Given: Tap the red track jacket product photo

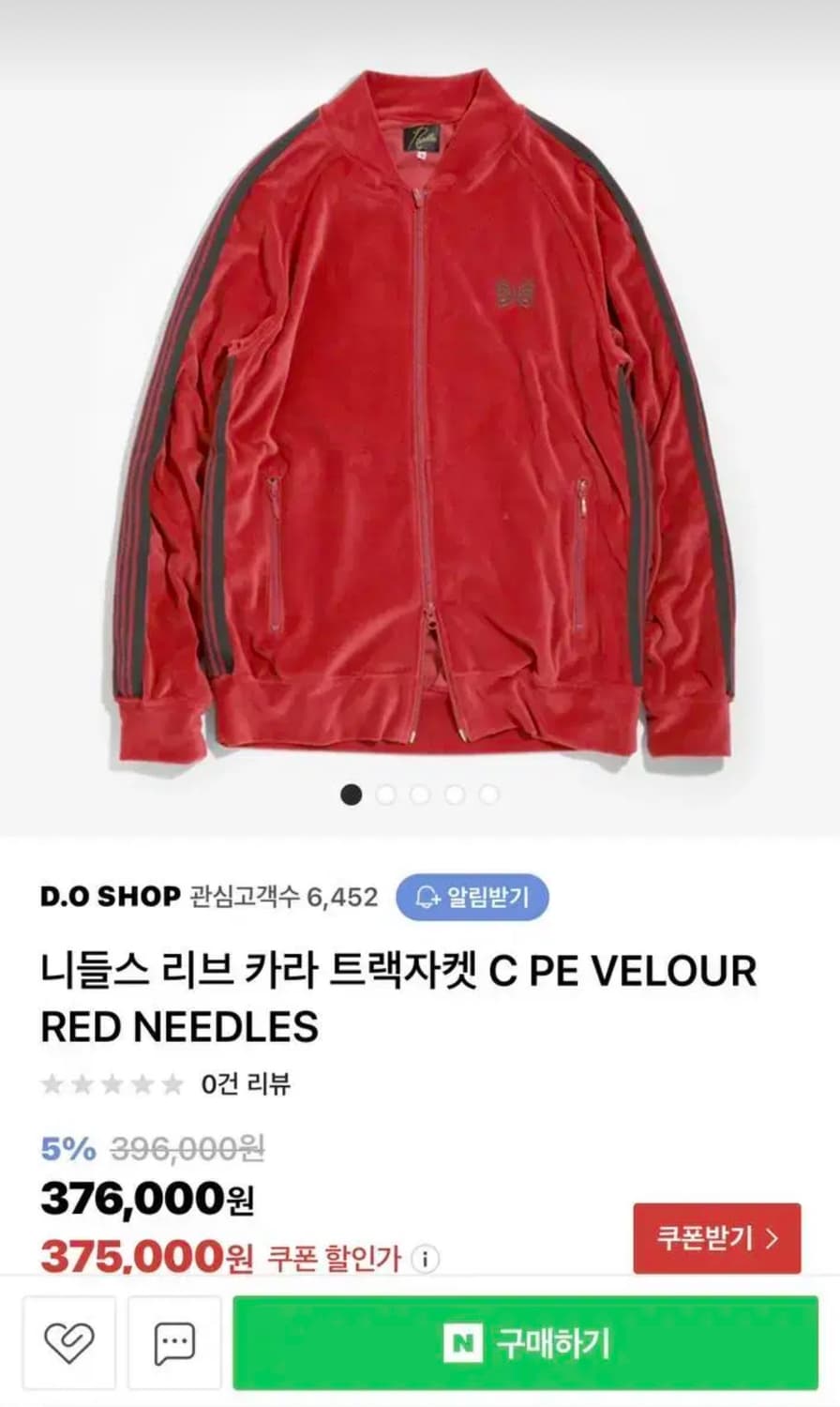Looking at the screenshot, I should click(420, 413).
